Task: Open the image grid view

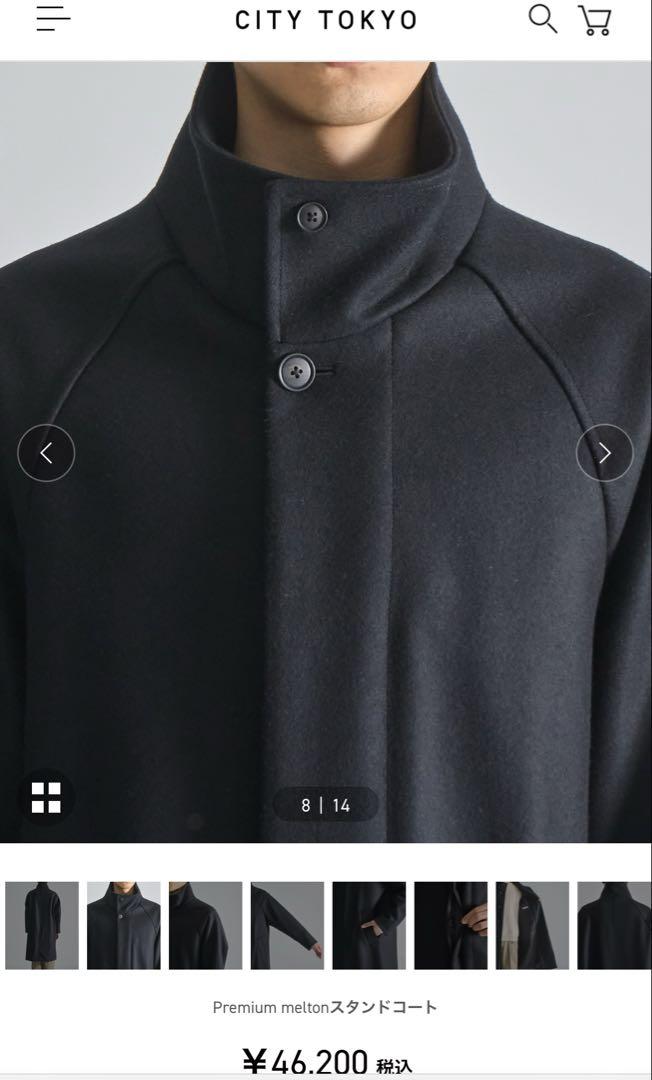Action: (46, 797)
